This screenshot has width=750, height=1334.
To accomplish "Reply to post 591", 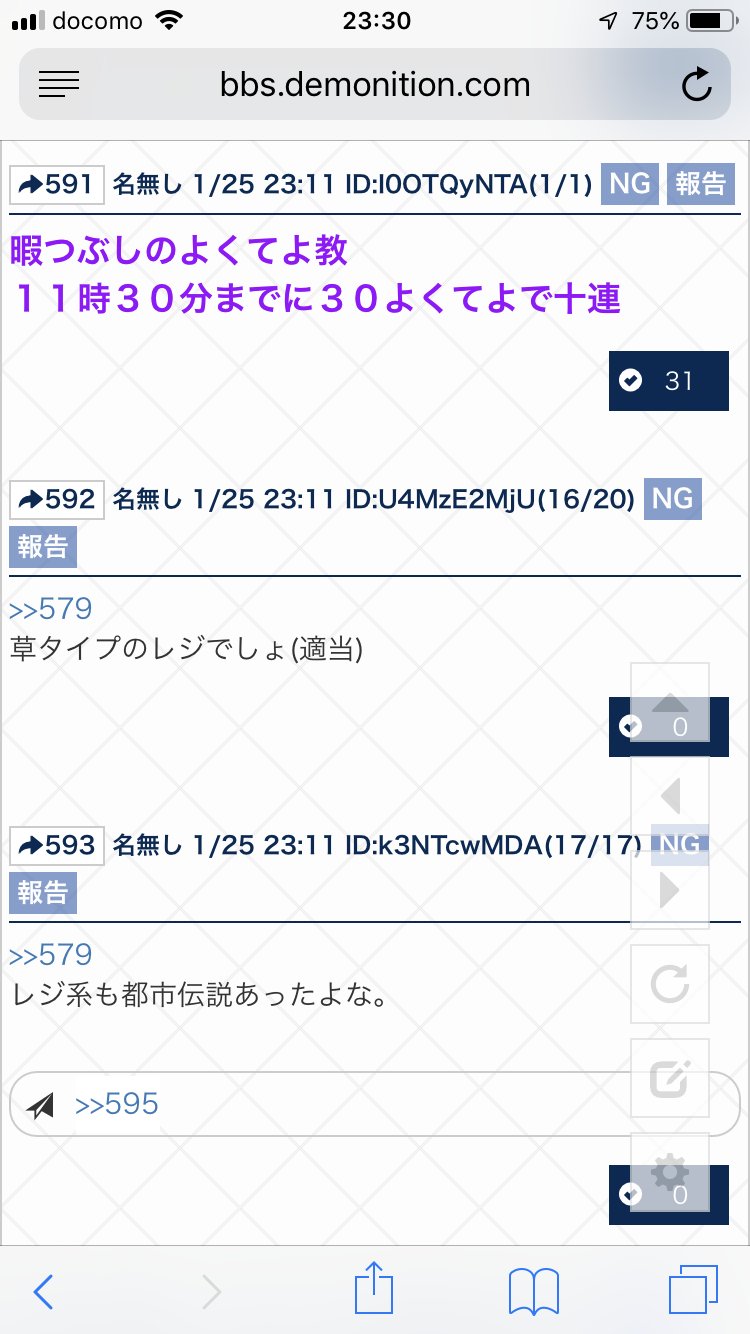I will coord(57,184).
